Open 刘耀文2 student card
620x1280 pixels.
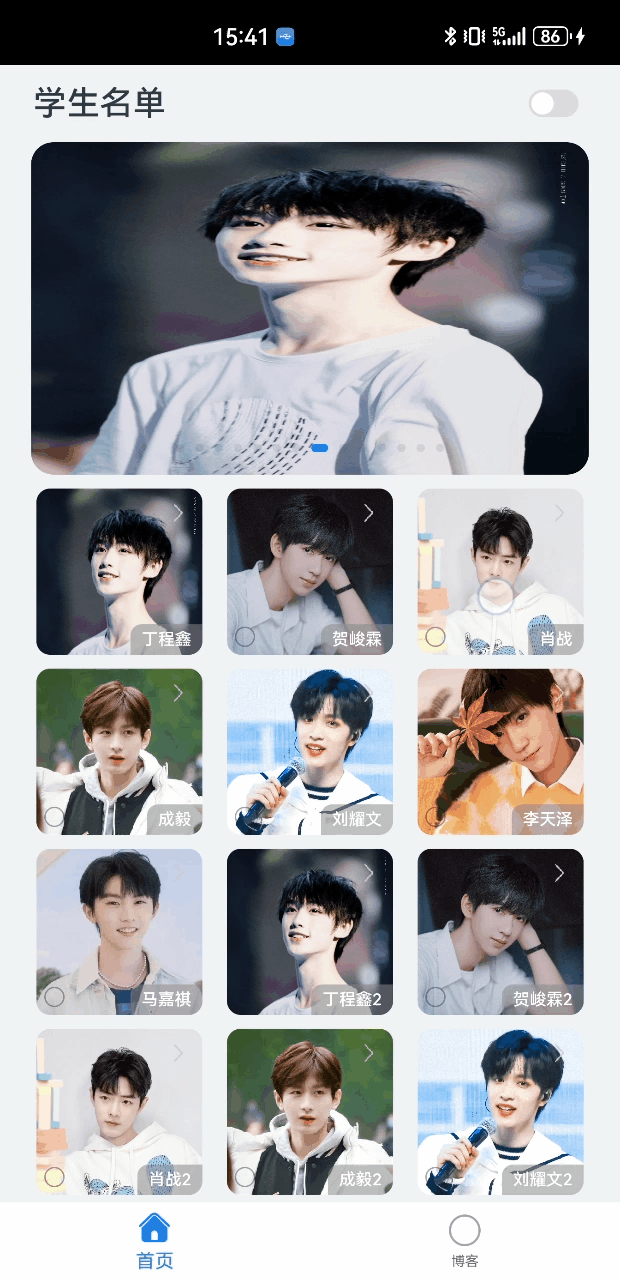[x=500, y=1111]
